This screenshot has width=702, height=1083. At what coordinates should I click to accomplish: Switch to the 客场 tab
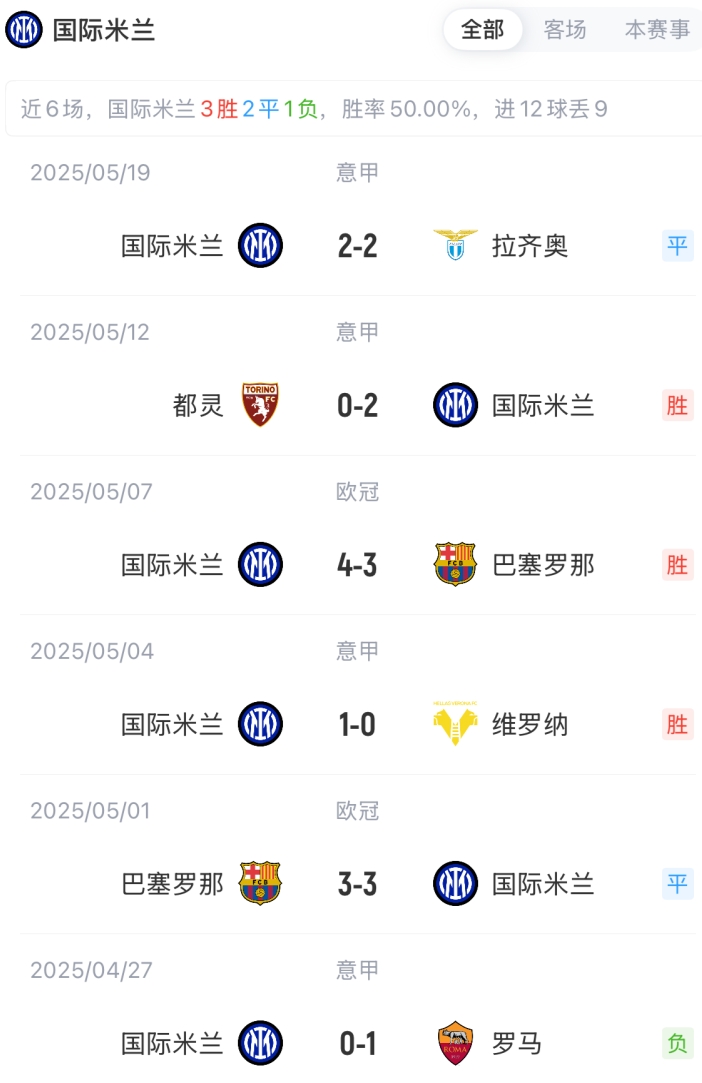coord(565,30)
